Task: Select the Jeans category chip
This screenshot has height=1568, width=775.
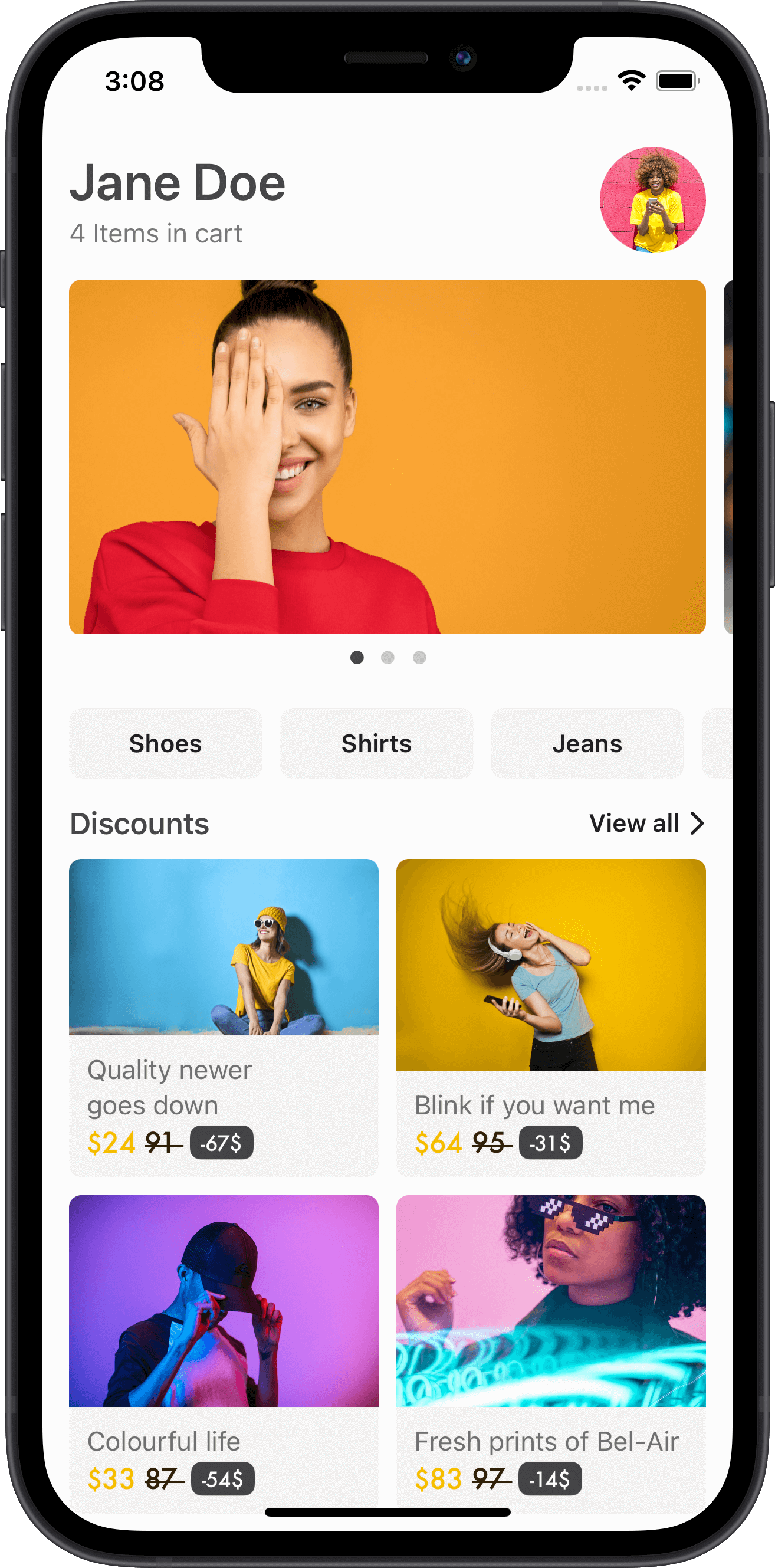Action: 587,743
